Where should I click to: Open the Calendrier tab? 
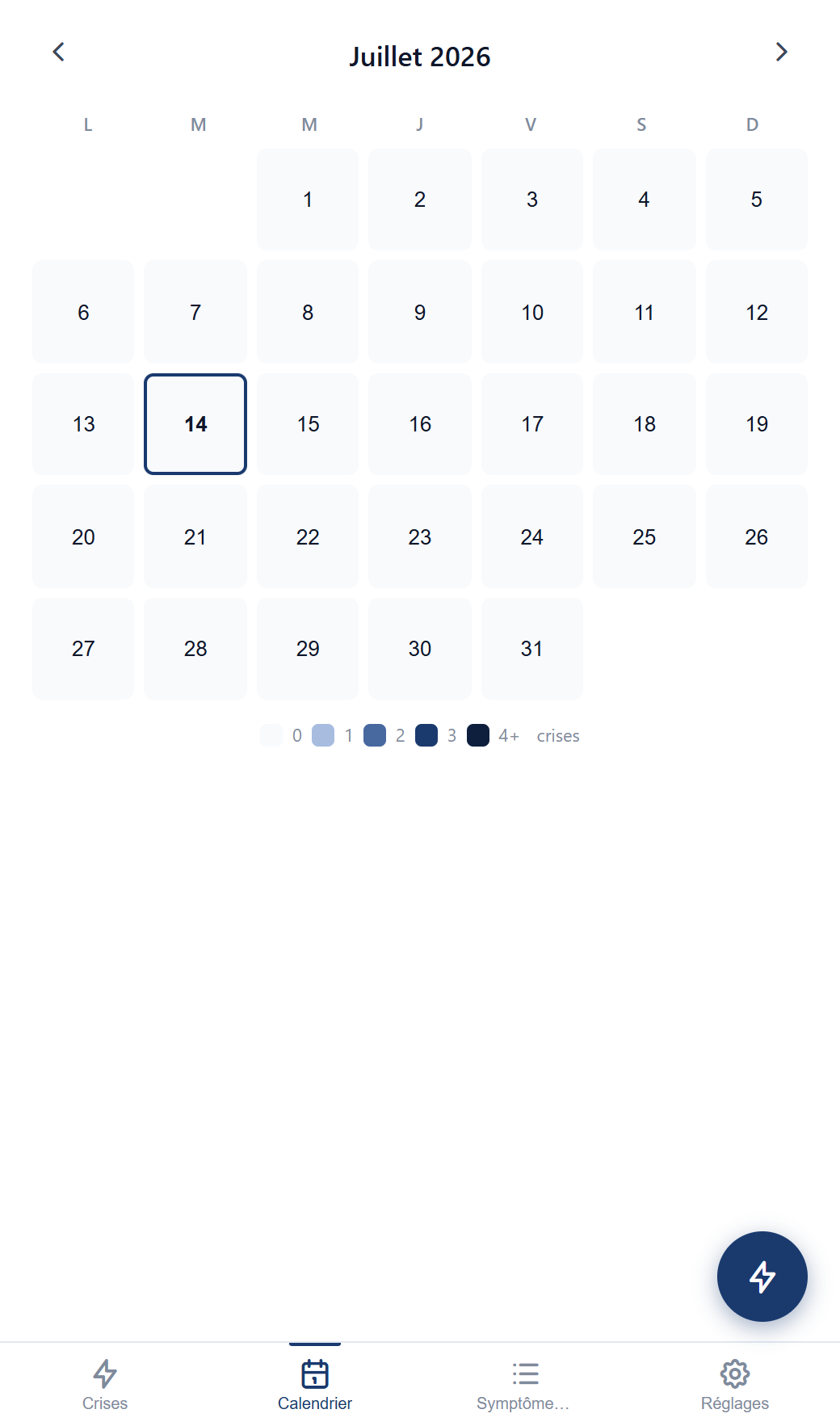click(x=315, y=1383)
